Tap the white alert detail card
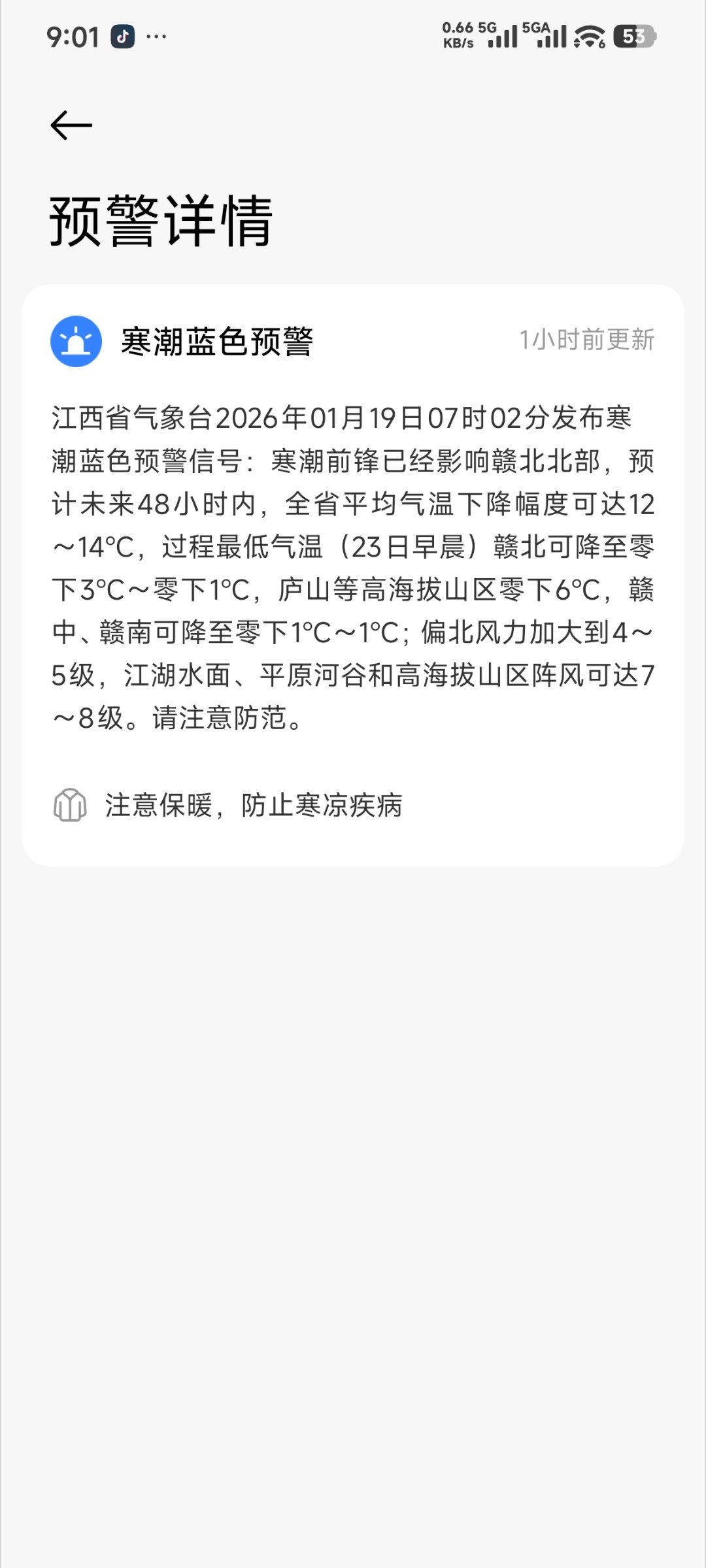This screenshot has width=706, height=1568. (x=353, y=581)
